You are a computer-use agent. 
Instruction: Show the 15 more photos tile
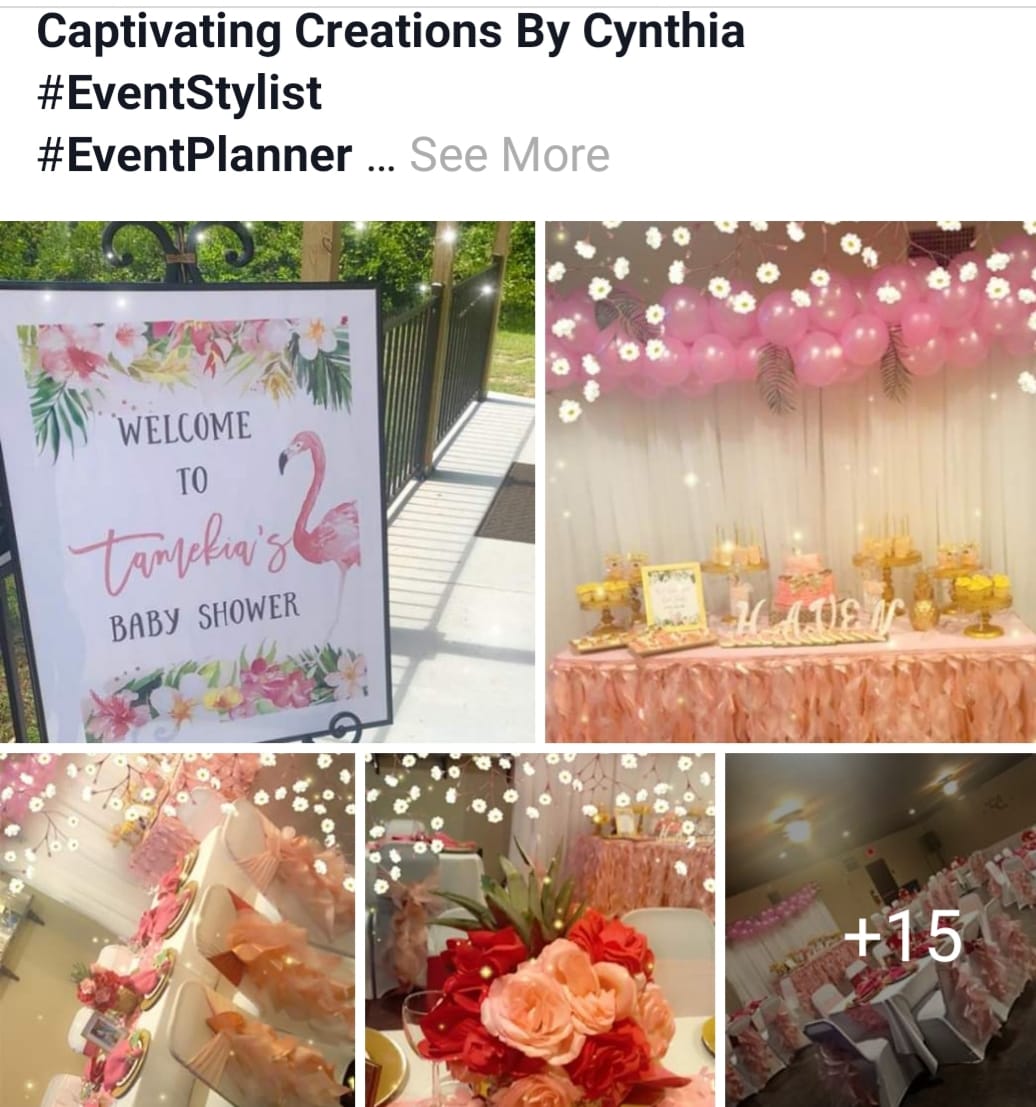click(x=881, y=929)
